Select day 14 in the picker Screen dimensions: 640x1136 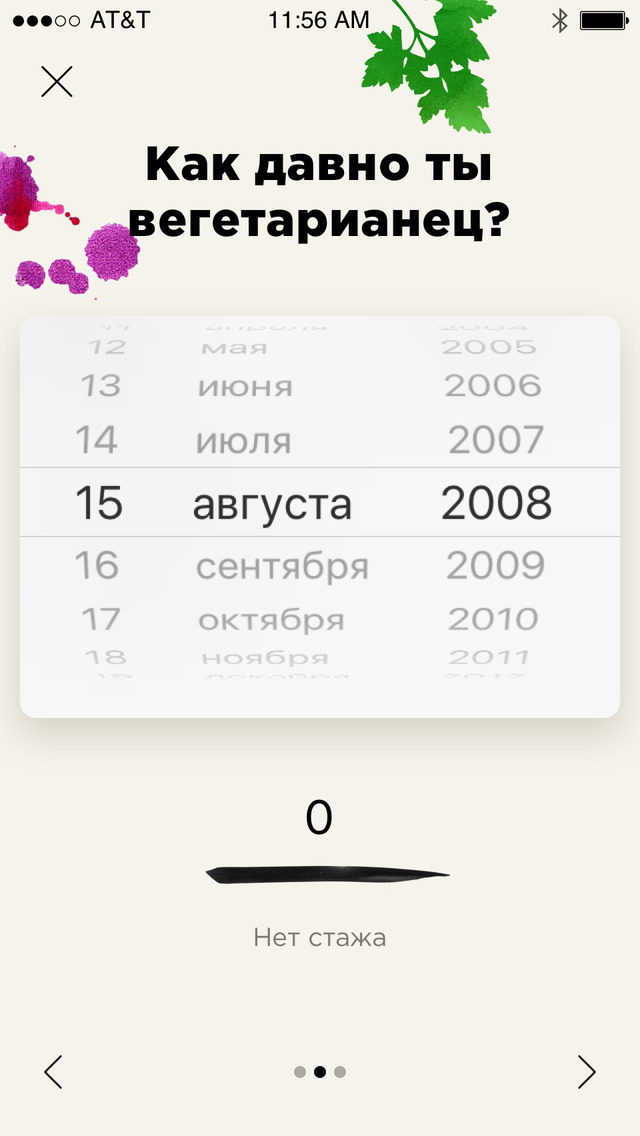(96, 440)
